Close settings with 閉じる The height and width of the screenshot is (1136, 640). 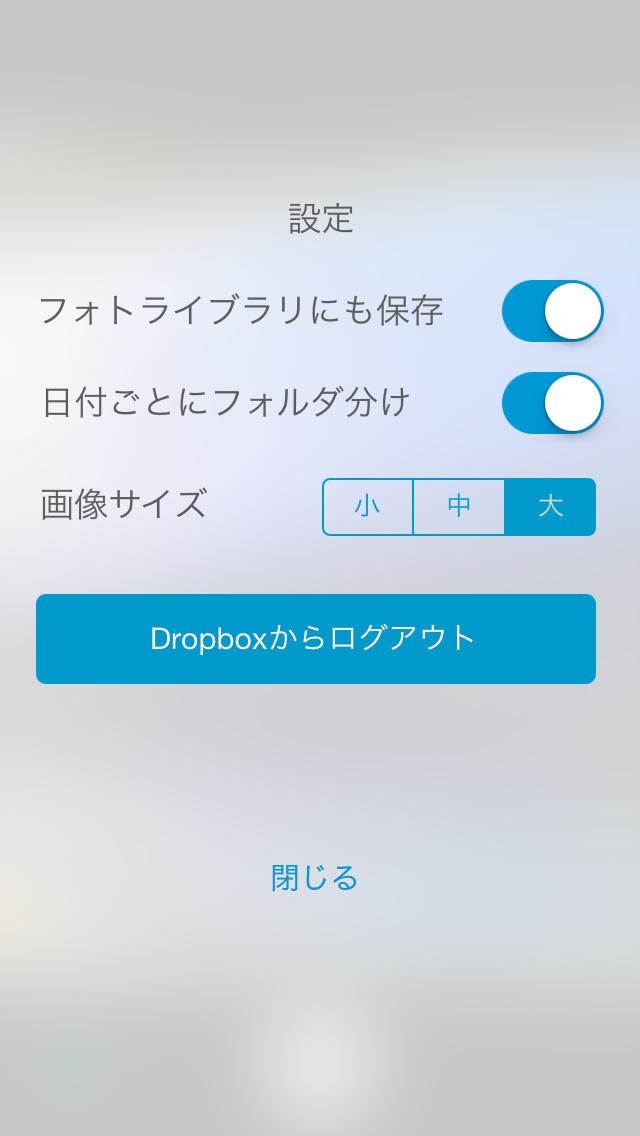[x=315, y=878]
